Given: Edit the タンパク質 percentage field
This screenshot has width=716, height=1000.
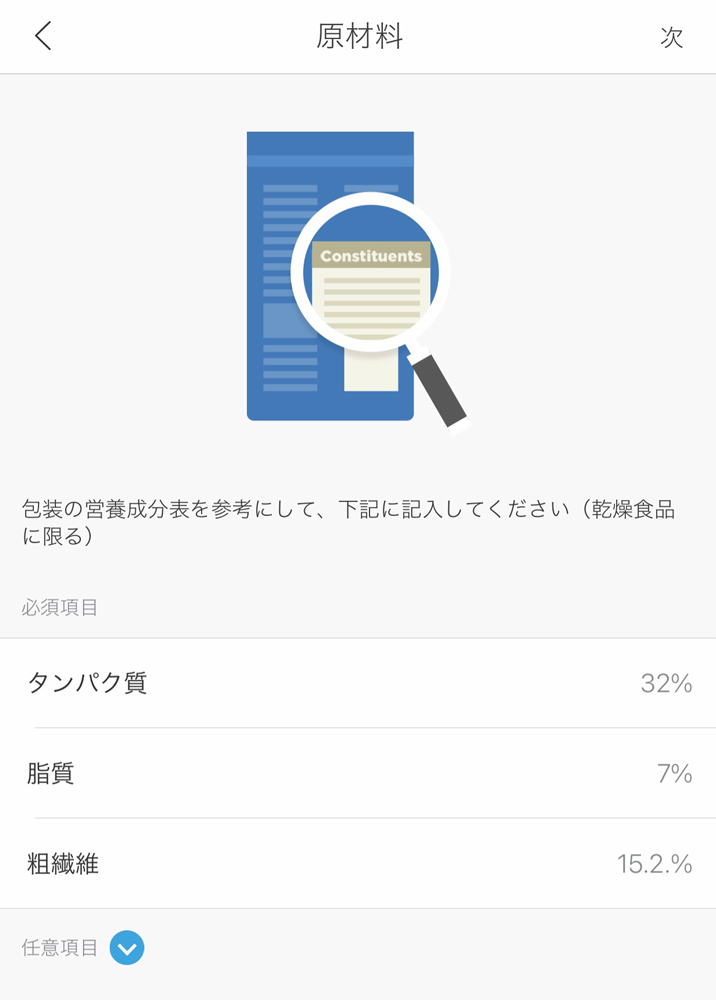Looking at the screenshot, I should [665, 684].
